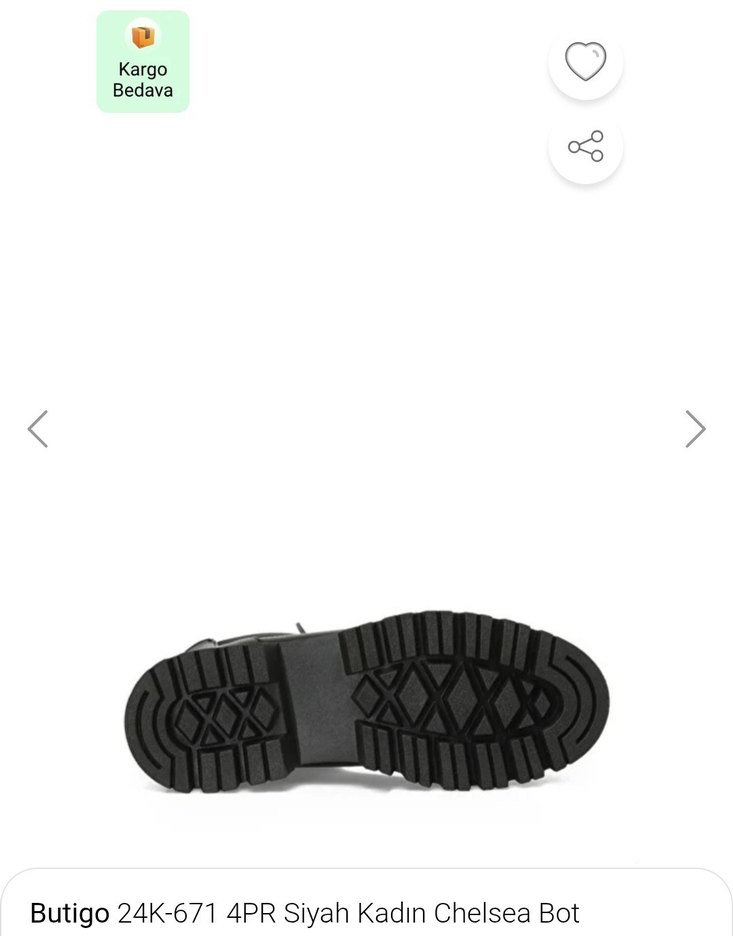Go to the next product photo
Screen dimensions: 733x936
coord(695,429)
